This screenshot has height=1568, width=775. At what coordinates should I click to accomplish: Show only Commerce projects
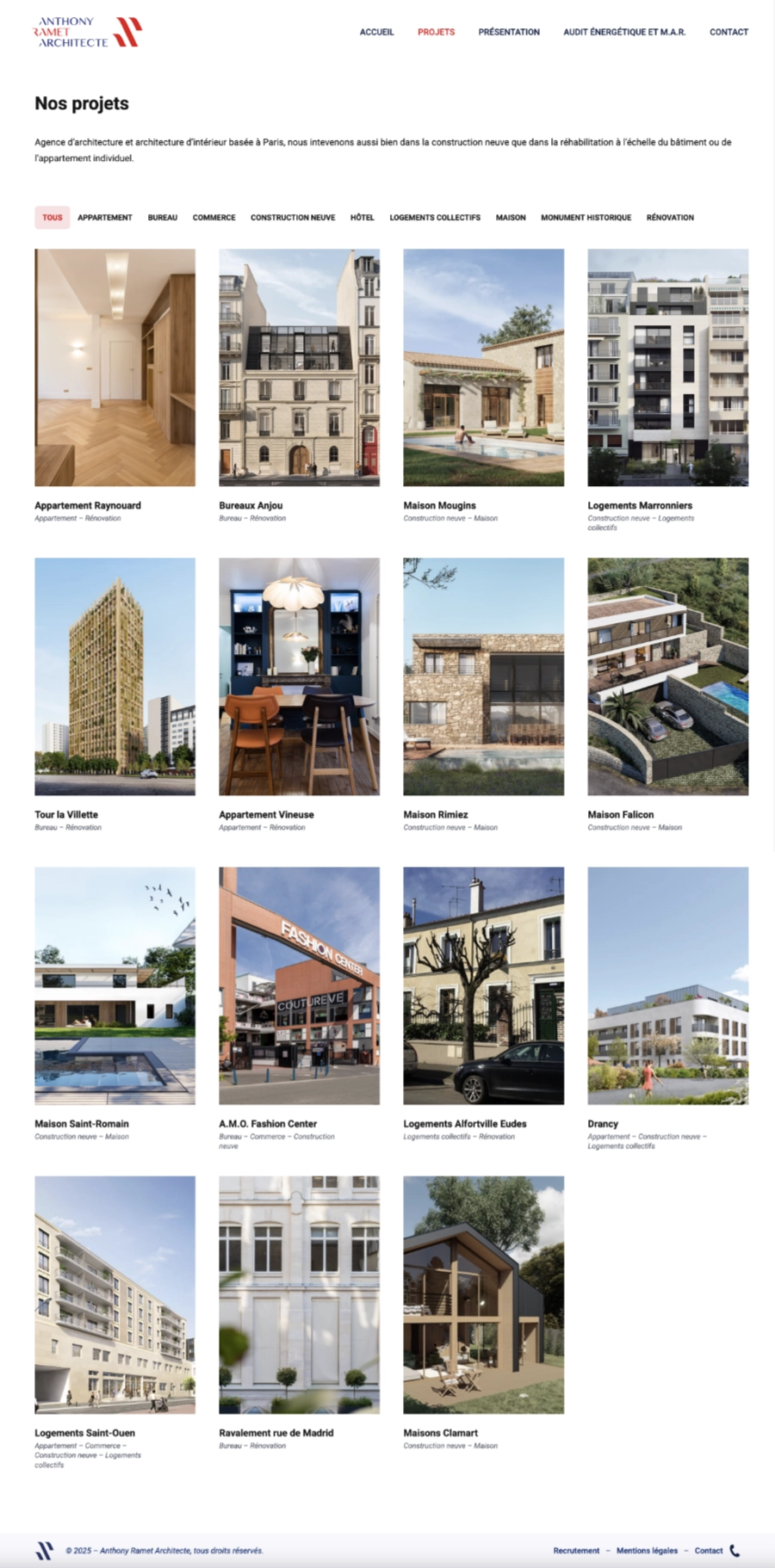pyautogui.click(x=214, y=218)
